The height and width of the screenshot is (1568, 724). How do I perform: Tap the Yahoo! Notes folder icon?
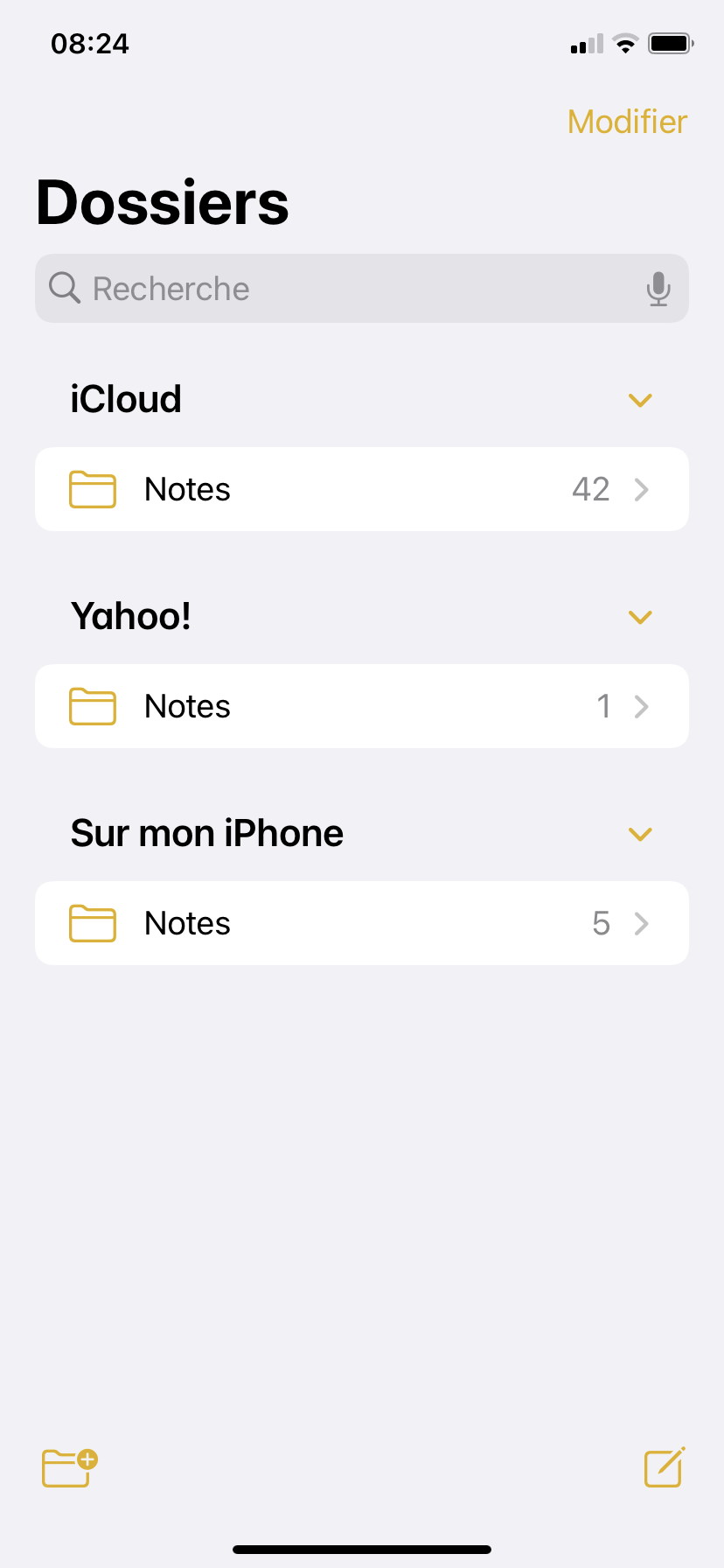92,706
